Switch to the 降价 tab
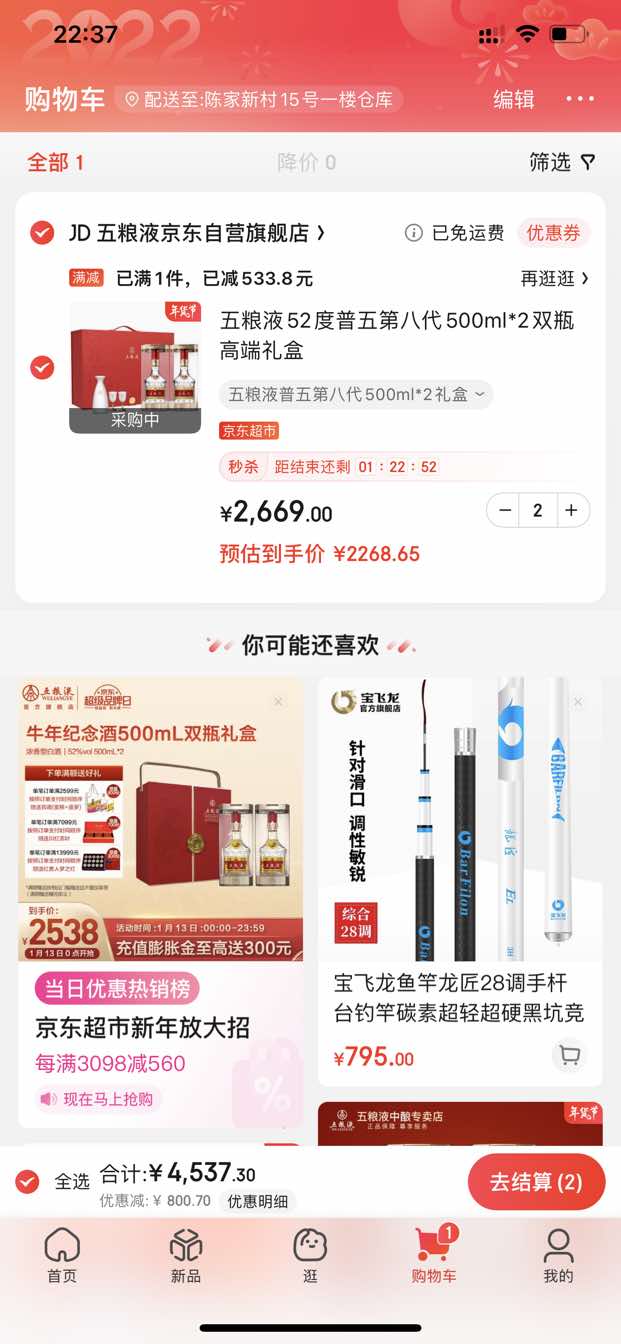The height and width of the screenshot is (1344, 621). (306, 162)
